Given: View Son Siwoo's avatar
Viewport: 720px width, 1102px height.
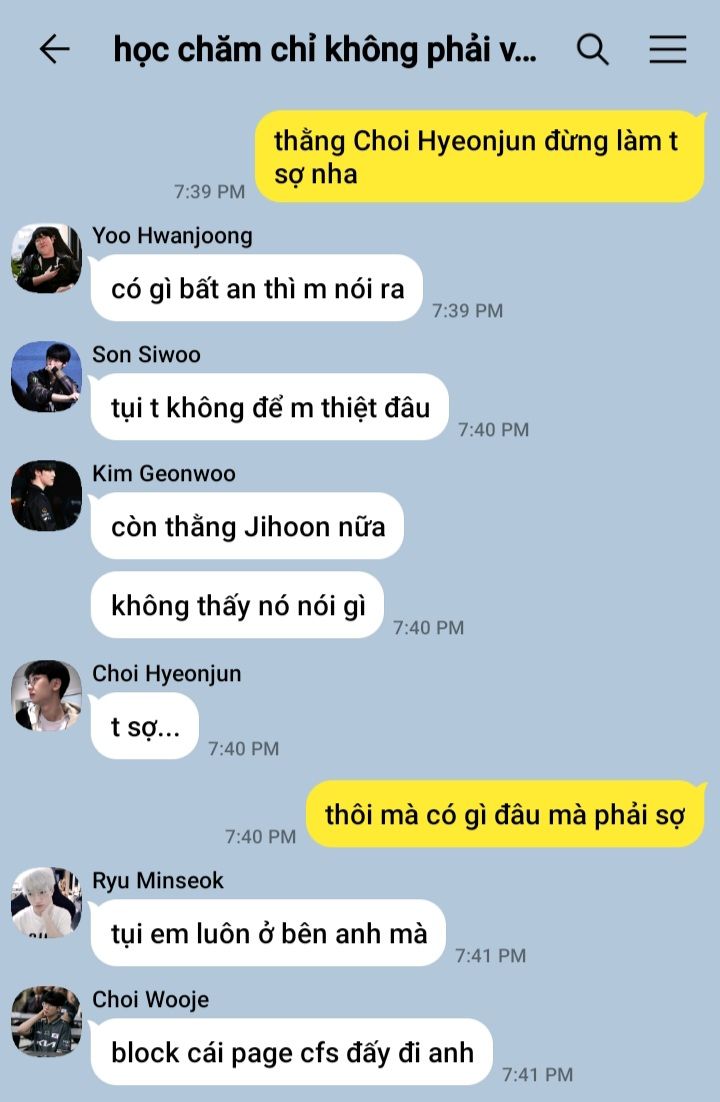Looking at the screenshot, I should pos(46,377).
